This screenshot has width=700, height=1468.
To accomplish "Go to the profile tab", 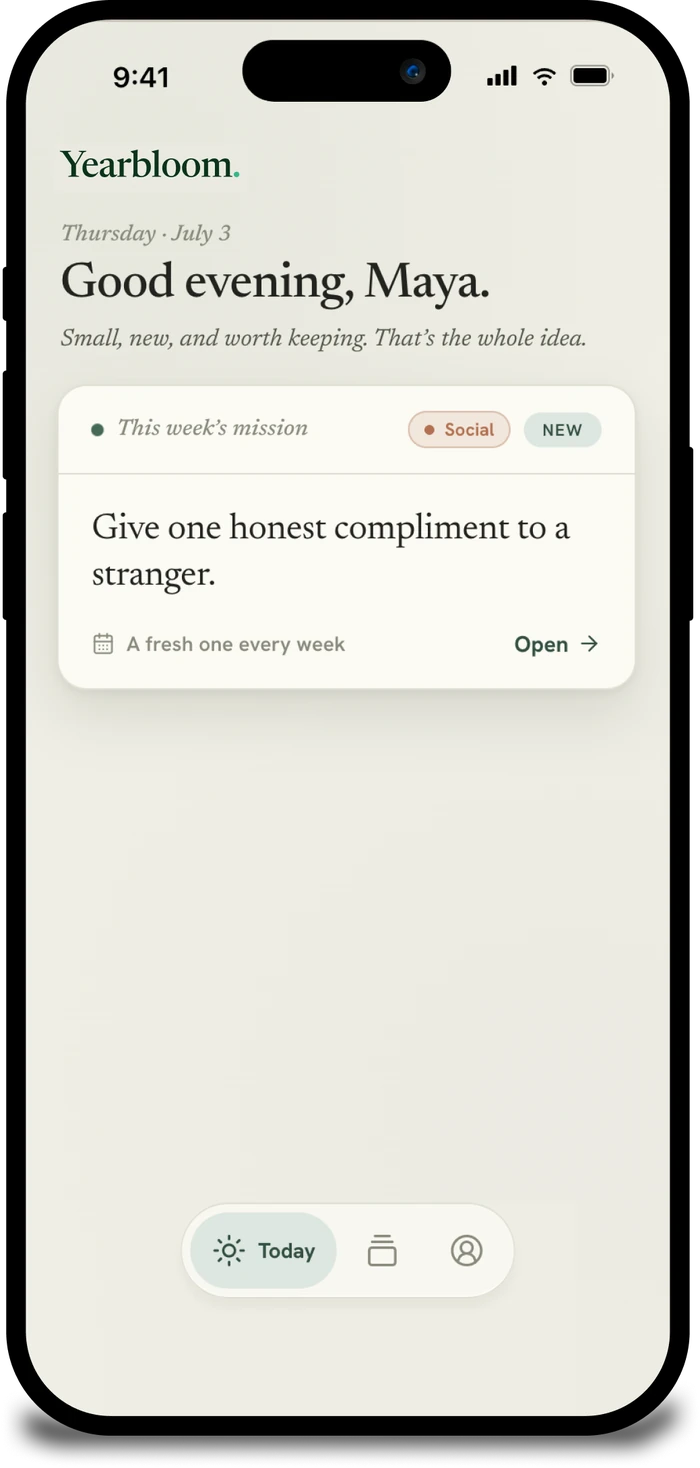I will [466, 1251].
